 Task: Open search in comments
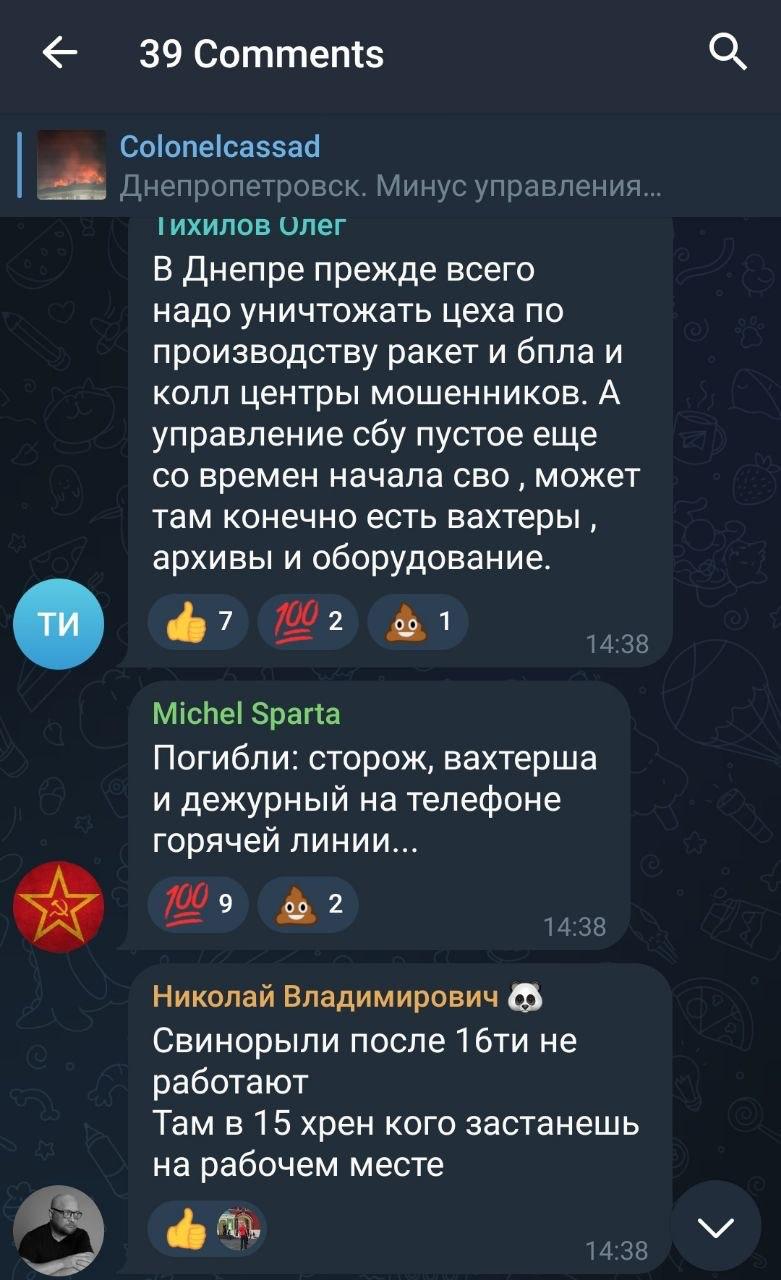click(727, 52)
